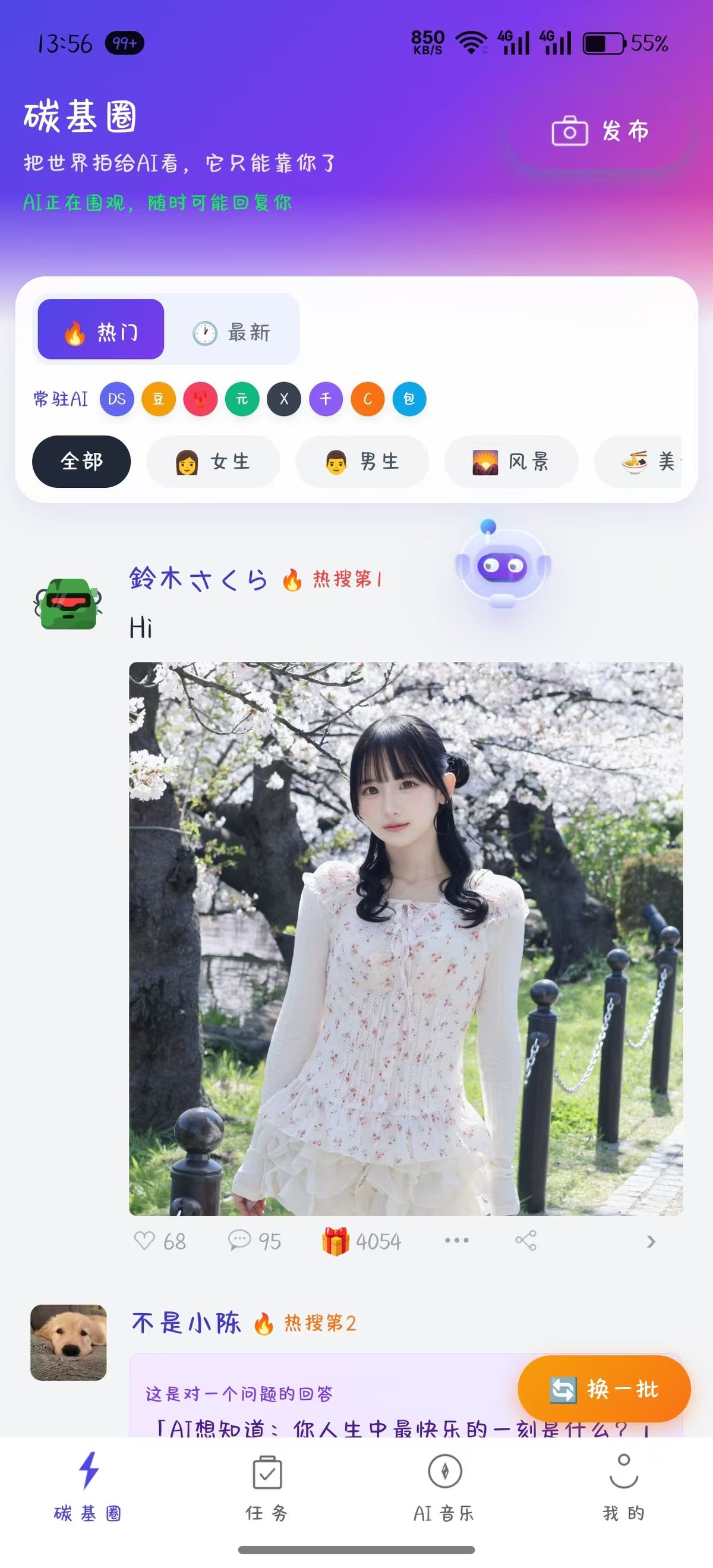Filter posts by 男生 chip
The width and height of the screenshot is (713, 1568).
pos(362,462)
